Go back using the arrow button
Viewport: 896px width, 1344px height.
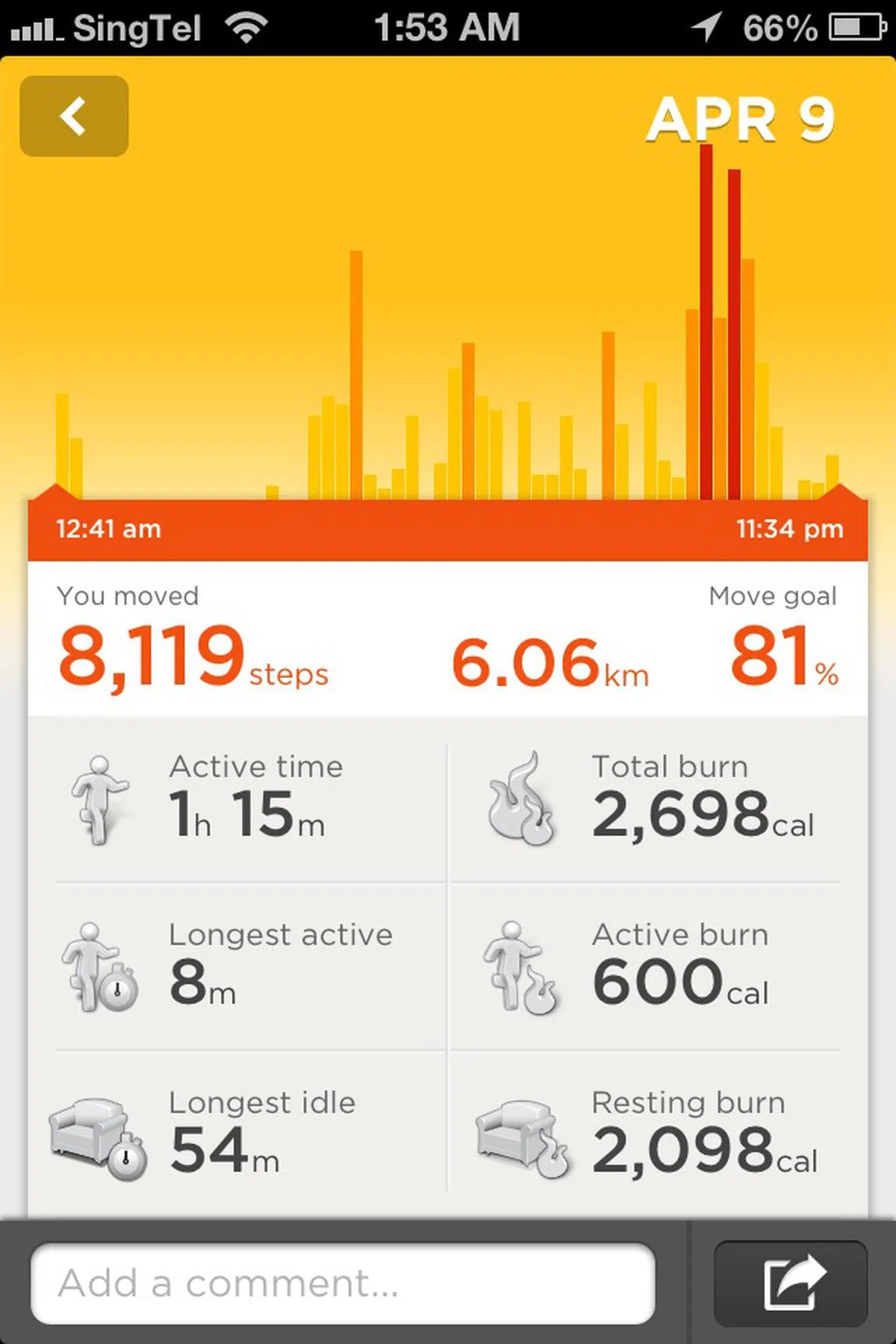(74, 116)
